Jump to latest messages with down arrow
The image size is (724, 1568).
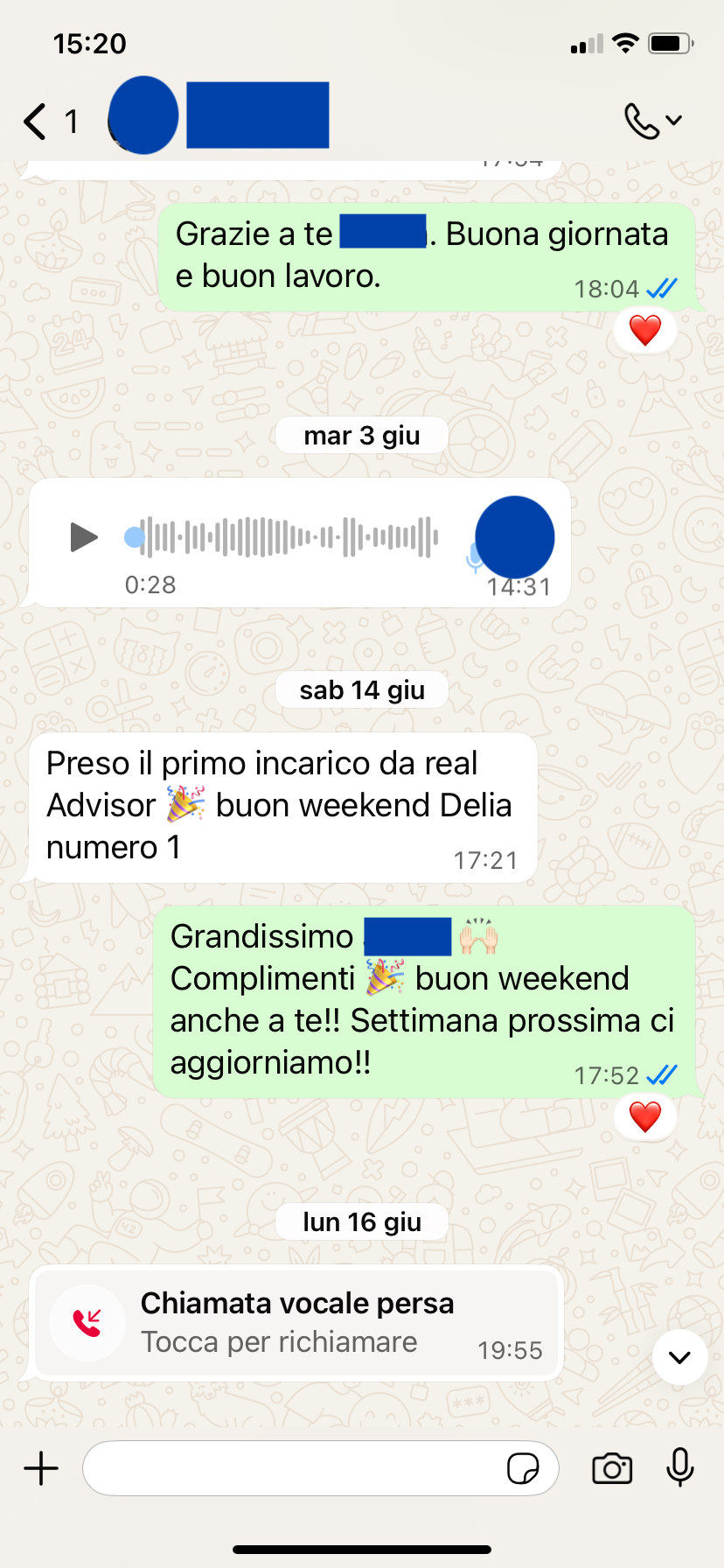click(x=679, y=1357)
